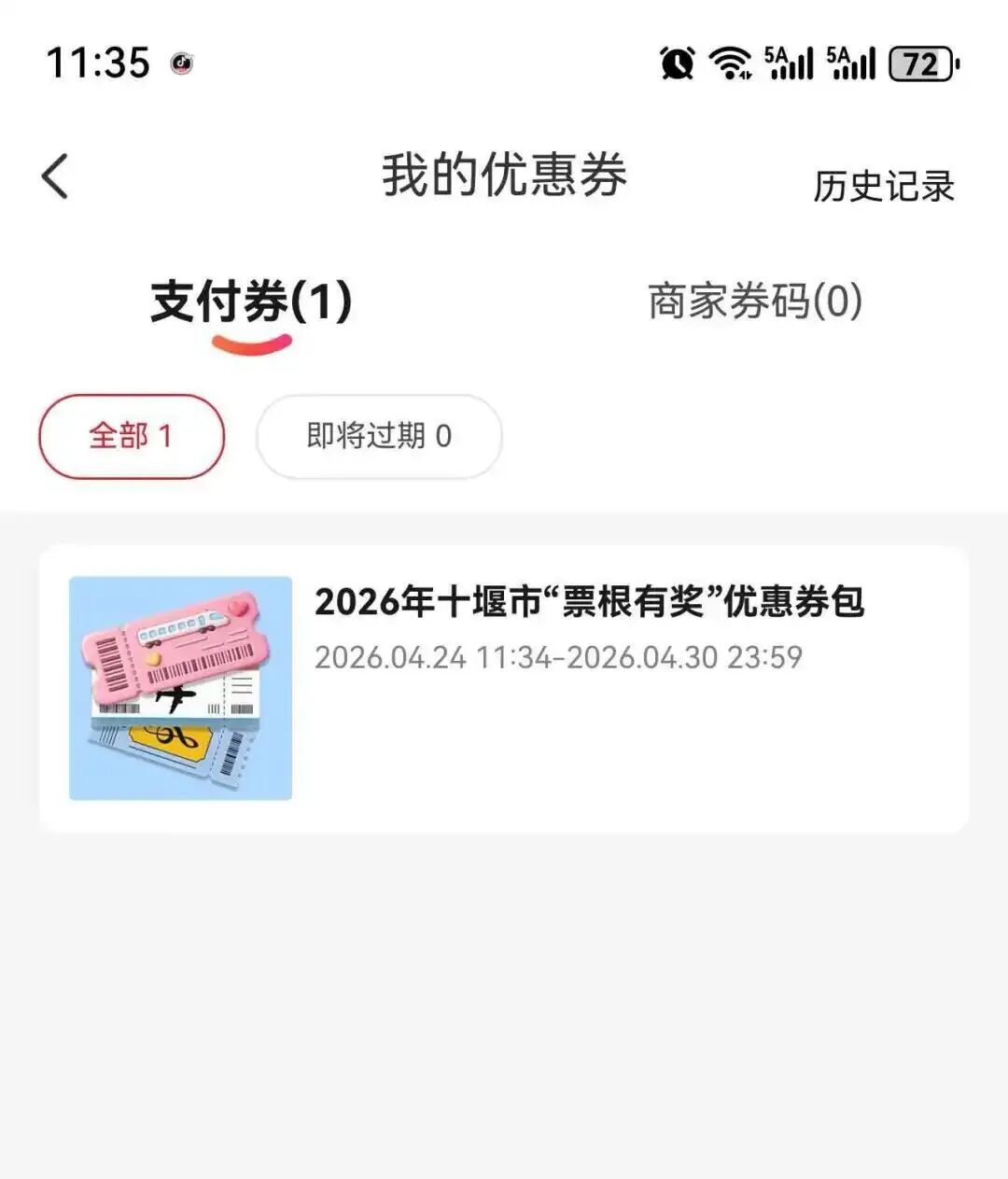The width and height of the screenshot is (1008, 1179).
Task: Switch to the 支付券 tab
Action: (251, 302)
